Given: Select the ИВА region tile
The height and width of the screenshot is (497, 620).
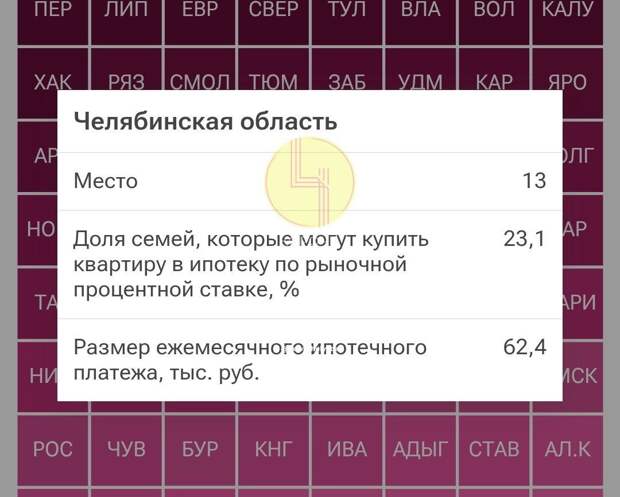Looking at the screenshot, I should pos(347,451).
